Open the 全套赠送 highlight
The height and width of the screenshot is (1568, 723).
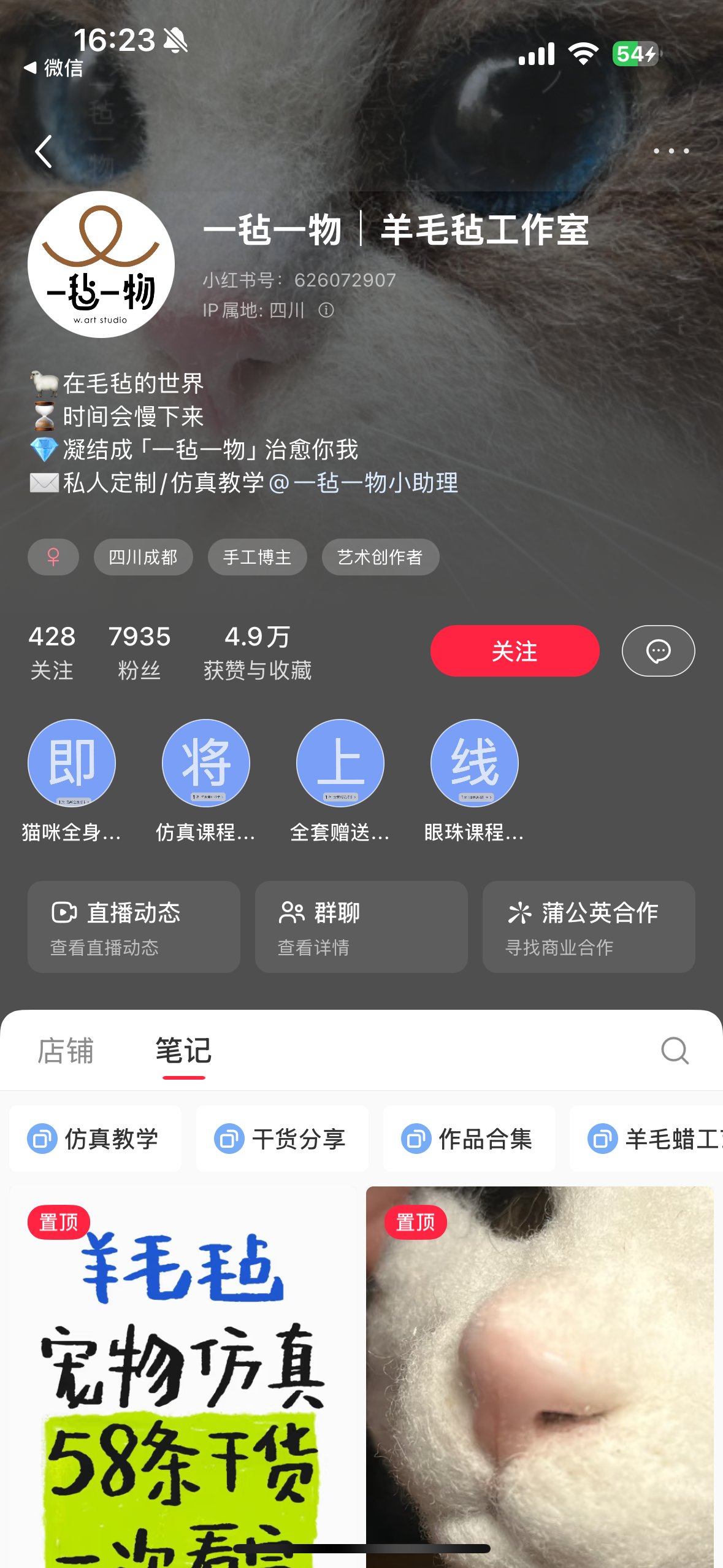340,763
